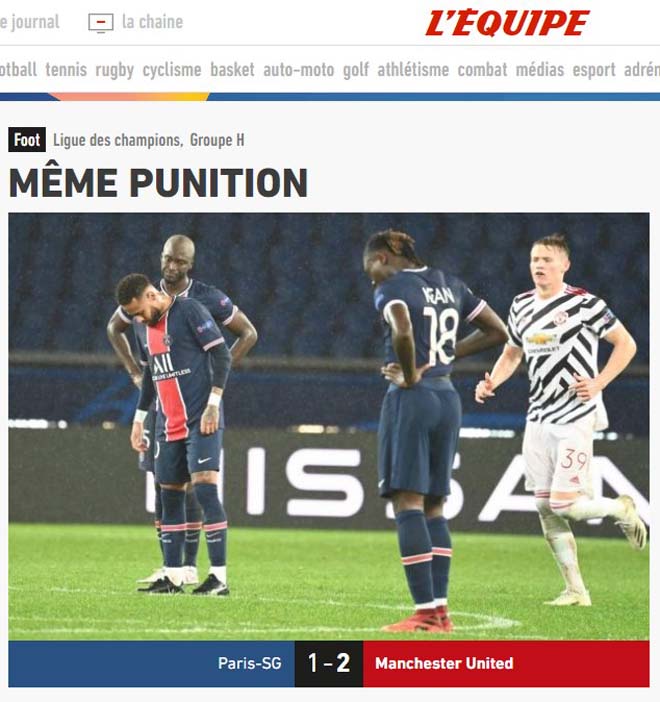Image resolution: width=660 pixels, height=702 pixels.
Task: Go to the basket section
Action: 232,70
